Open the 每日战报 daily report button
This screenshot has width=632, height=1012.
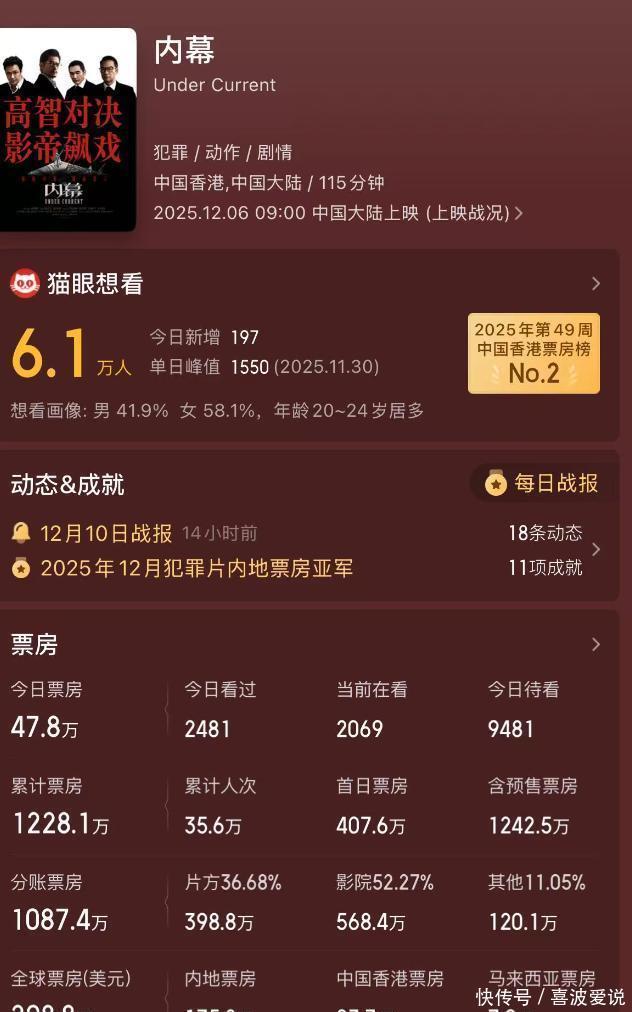pos(542,483)
